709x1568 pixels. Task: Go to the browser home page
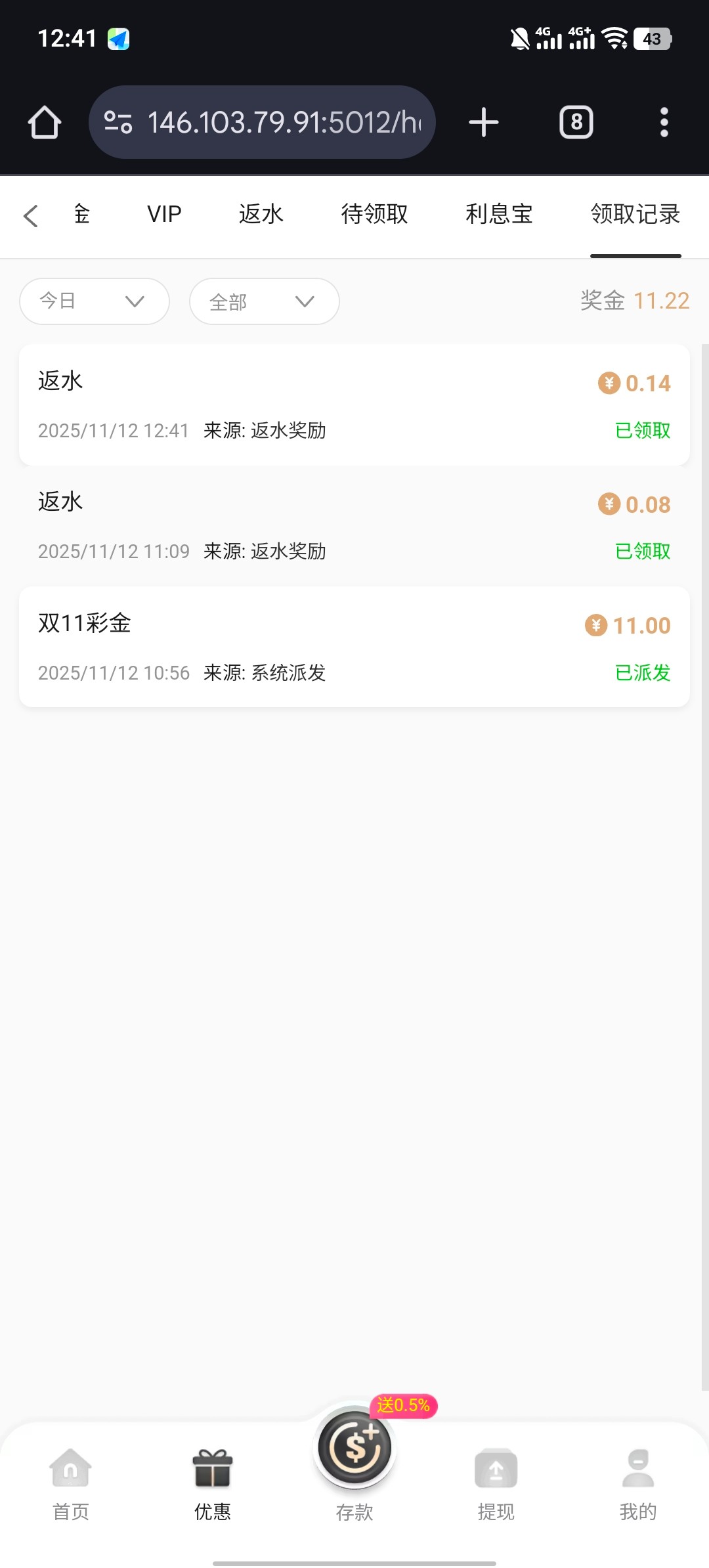(x=45, y=122)
